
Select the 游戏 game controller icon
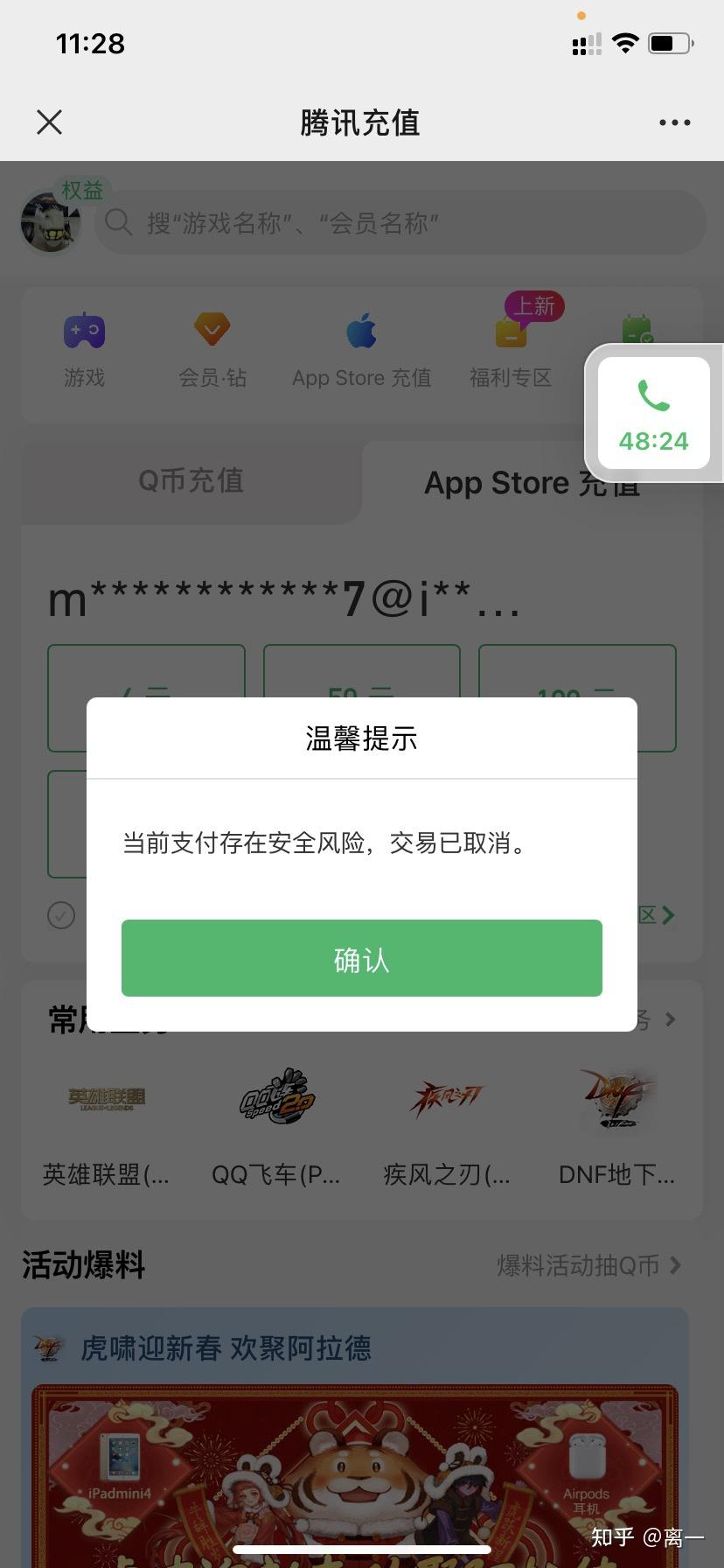[x=84, y=331]
